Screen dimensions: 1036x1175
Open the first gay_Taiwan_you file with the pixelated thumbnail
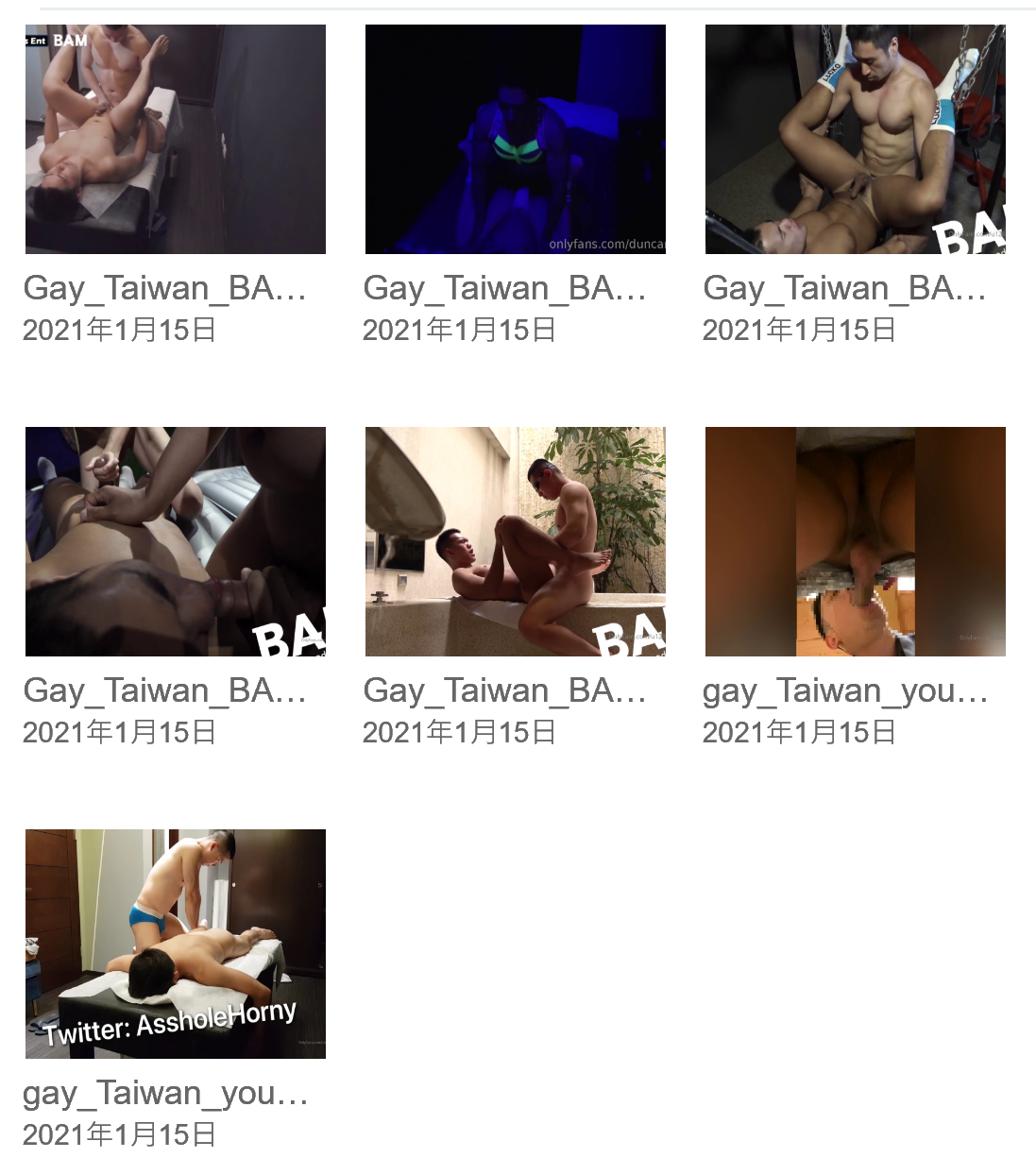pos(855,541)
